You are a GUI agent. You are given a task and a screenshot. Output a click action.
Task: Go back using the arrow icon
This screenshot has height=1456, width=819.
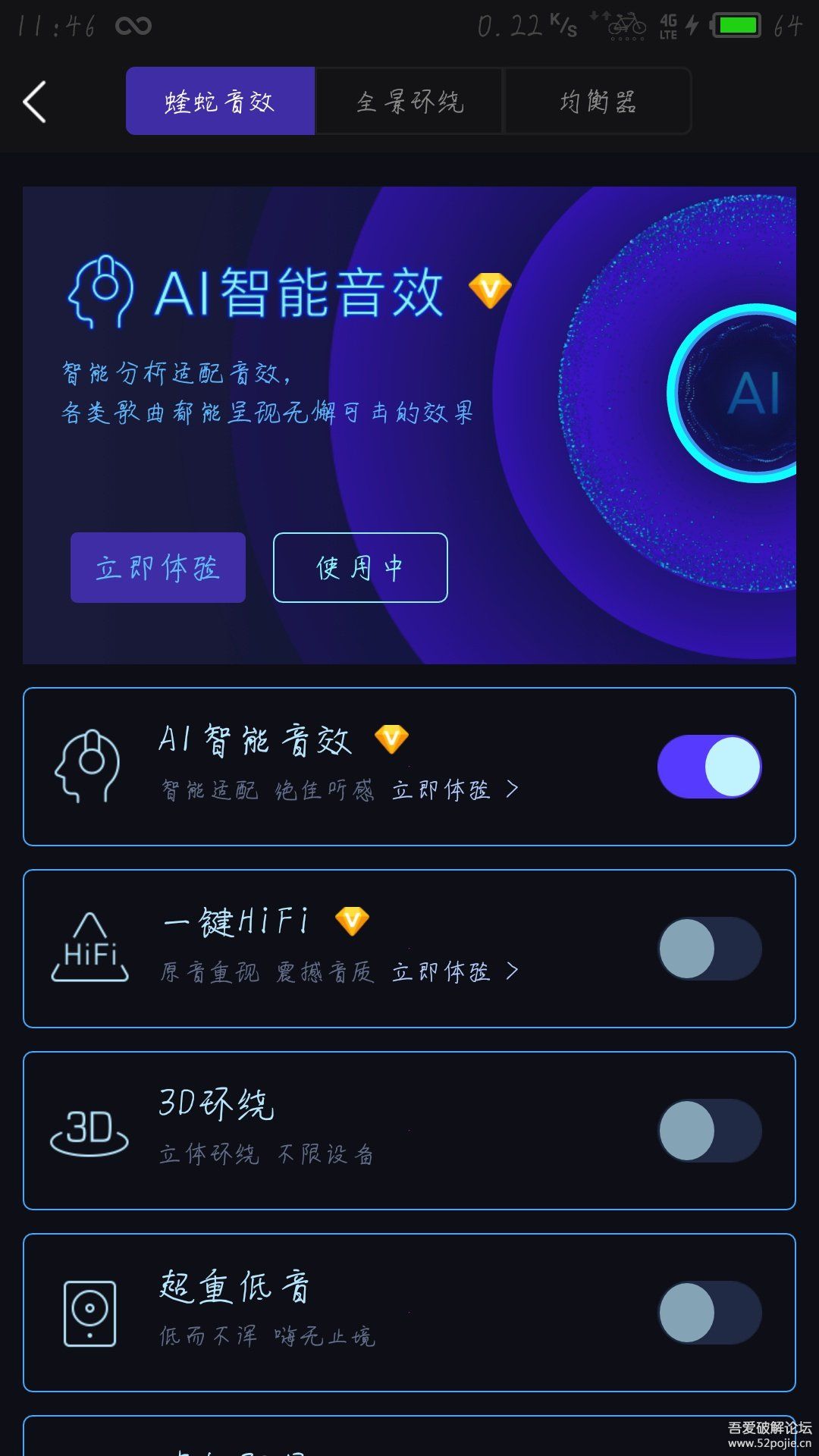[x=35, y=102]
